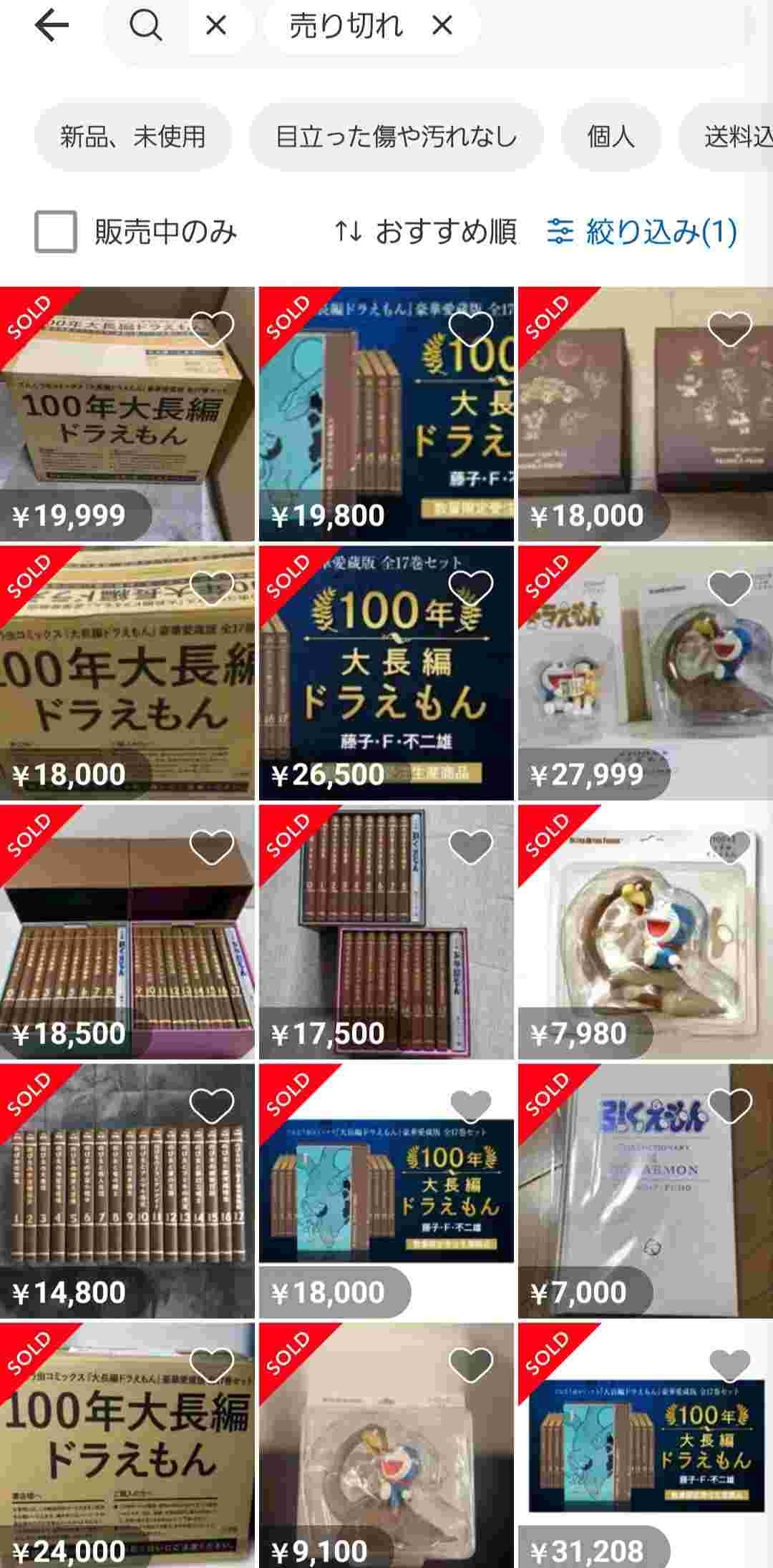Filter by 目立った傷や汚れなし chip
The image size is (773, 1568).
click(396, 137)
